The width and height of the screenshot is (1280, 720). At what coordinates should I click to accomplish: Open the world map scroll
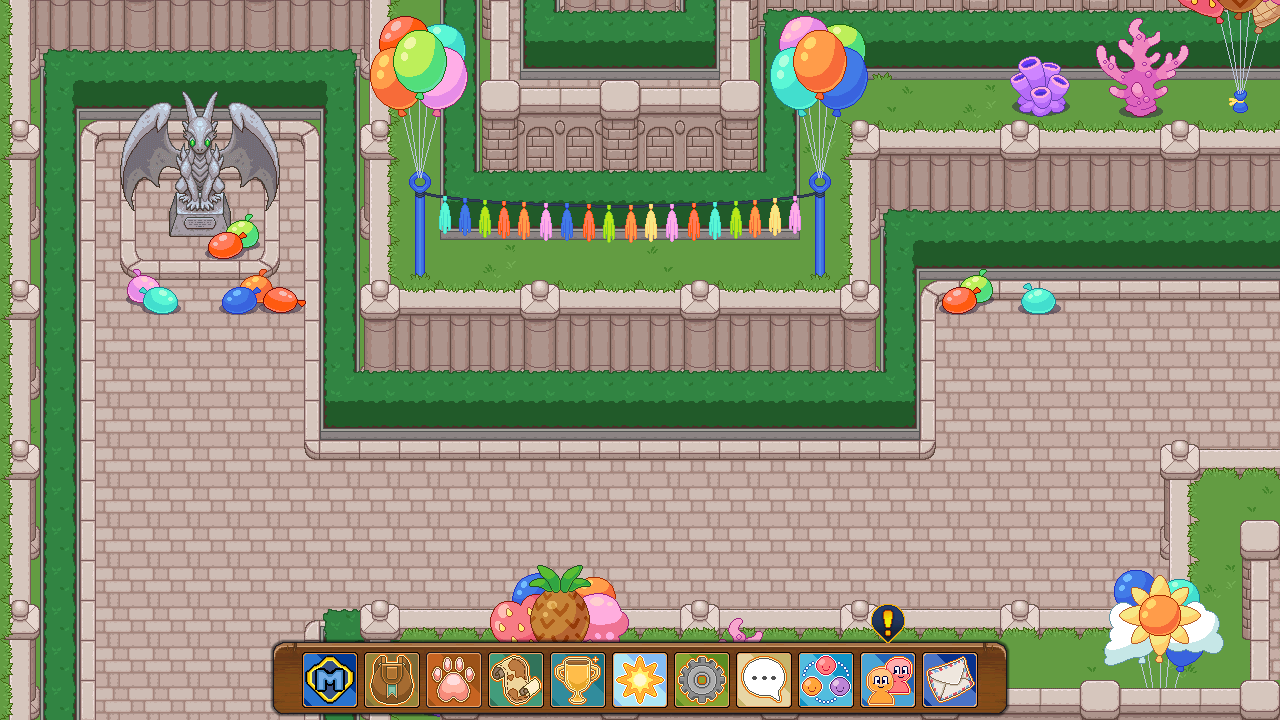[x=516, y=680]
